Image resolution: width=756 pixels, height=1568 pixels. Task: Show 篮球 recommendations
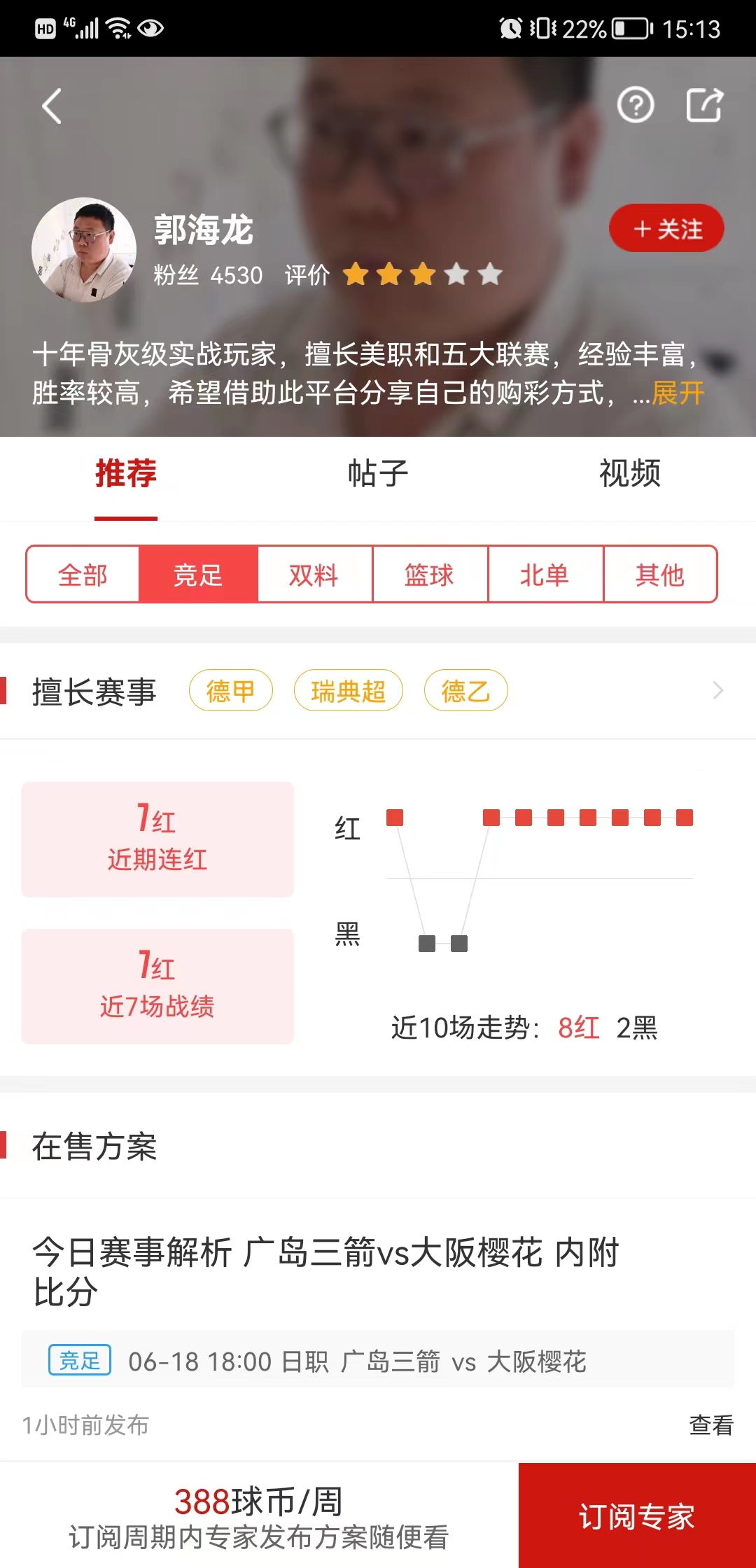(x=429, y=575)
